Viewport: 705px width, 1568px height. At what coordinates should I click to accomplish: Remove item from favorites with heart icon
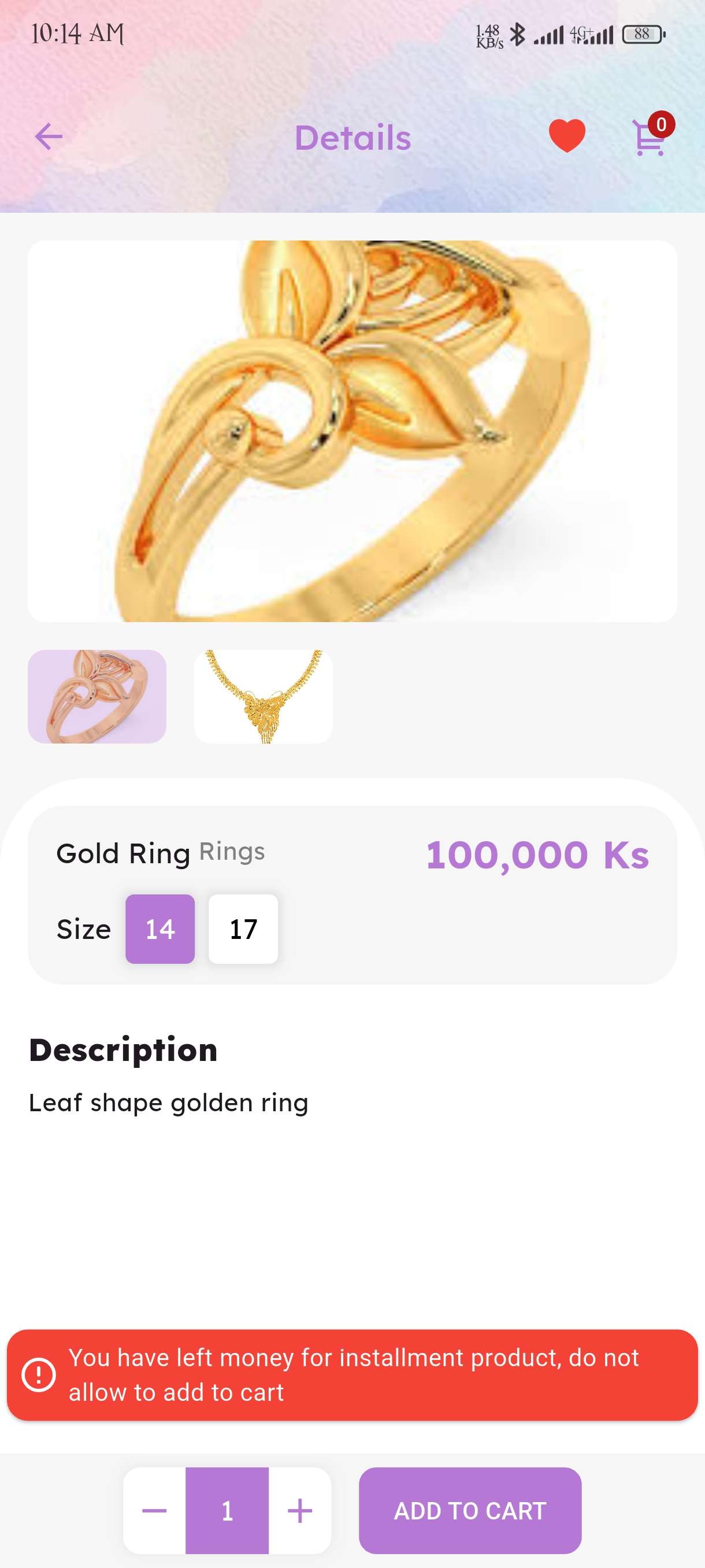coord(566,136)
